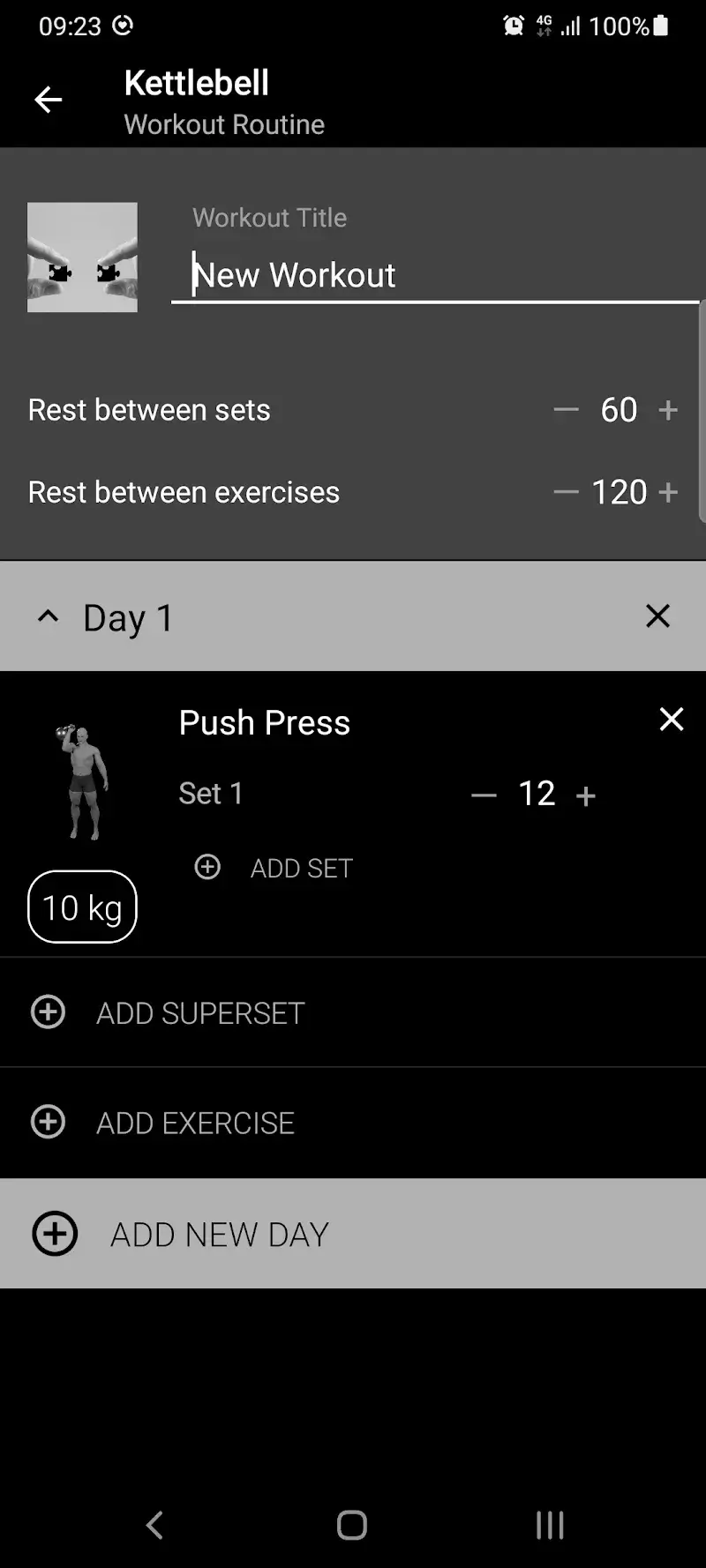Decrease rest between sets with minus
The image size is (706, 1568).
pyautogui.click(x=565, y=409)
